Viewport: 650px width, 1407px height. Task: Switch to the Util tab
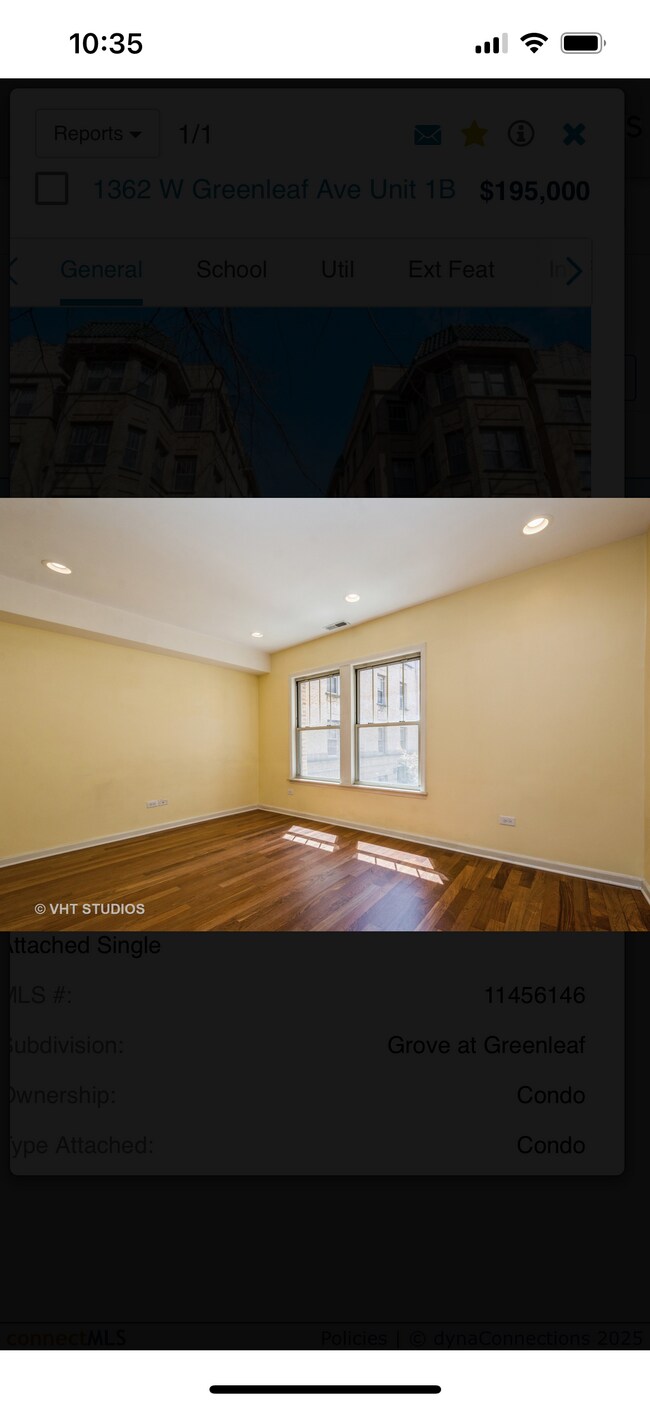(x=337, y=269)
